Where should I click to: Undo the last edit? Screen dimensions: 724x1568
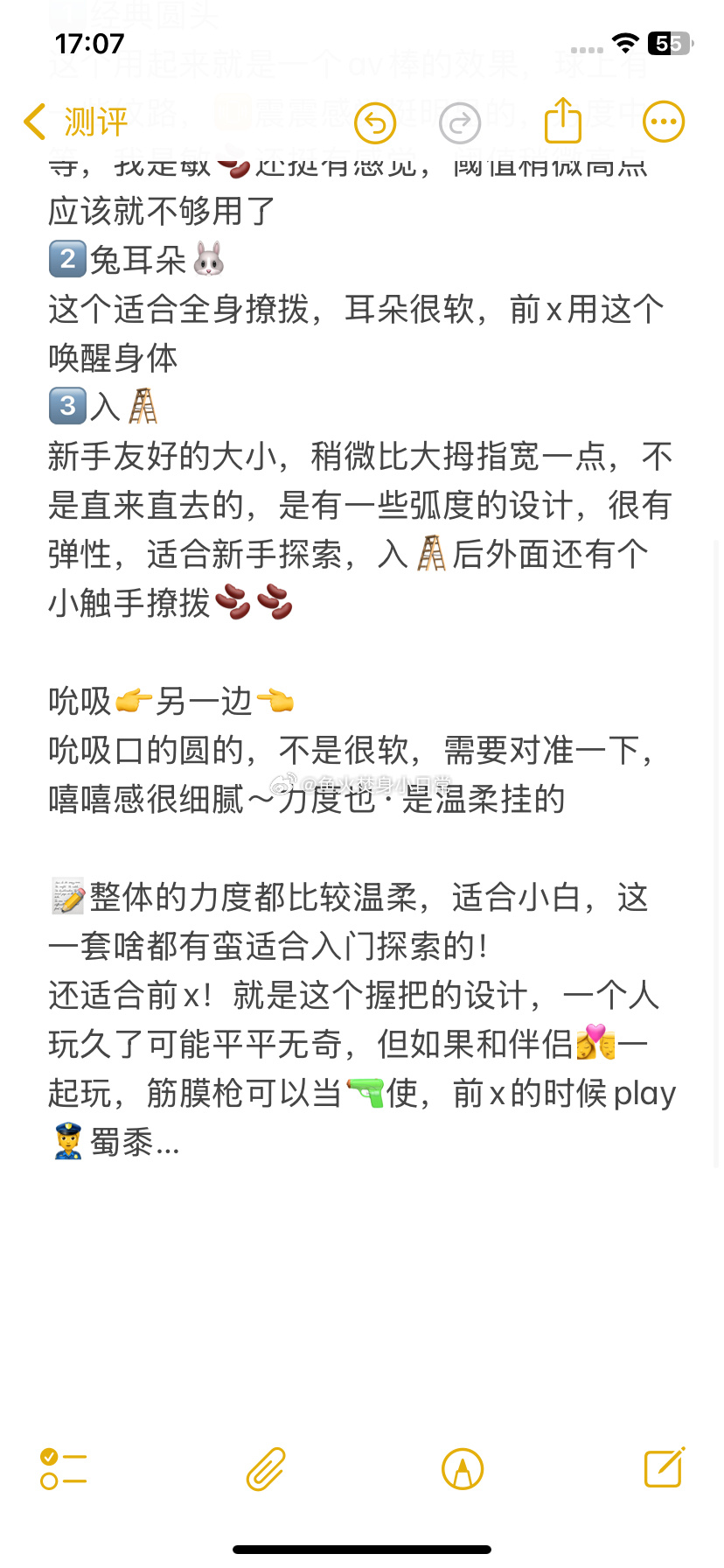(375, 122)
